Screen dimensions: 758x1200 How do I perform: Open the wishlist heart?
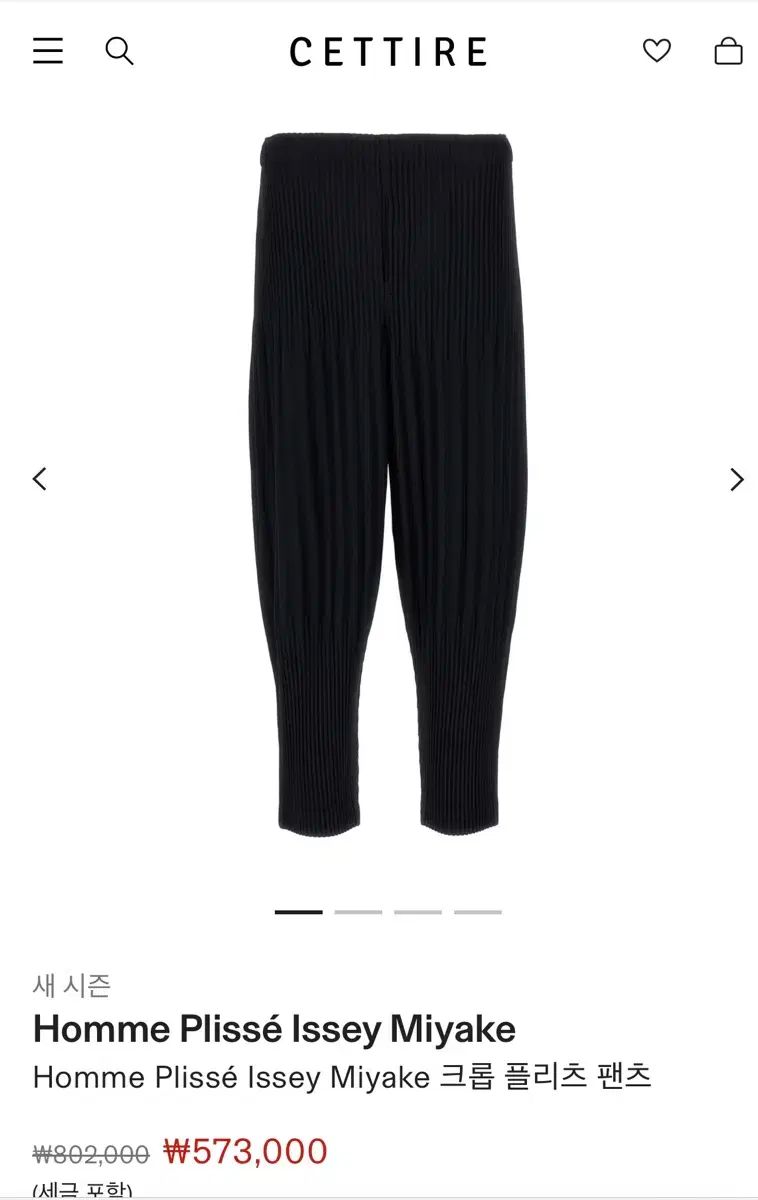tap(656, 51)
